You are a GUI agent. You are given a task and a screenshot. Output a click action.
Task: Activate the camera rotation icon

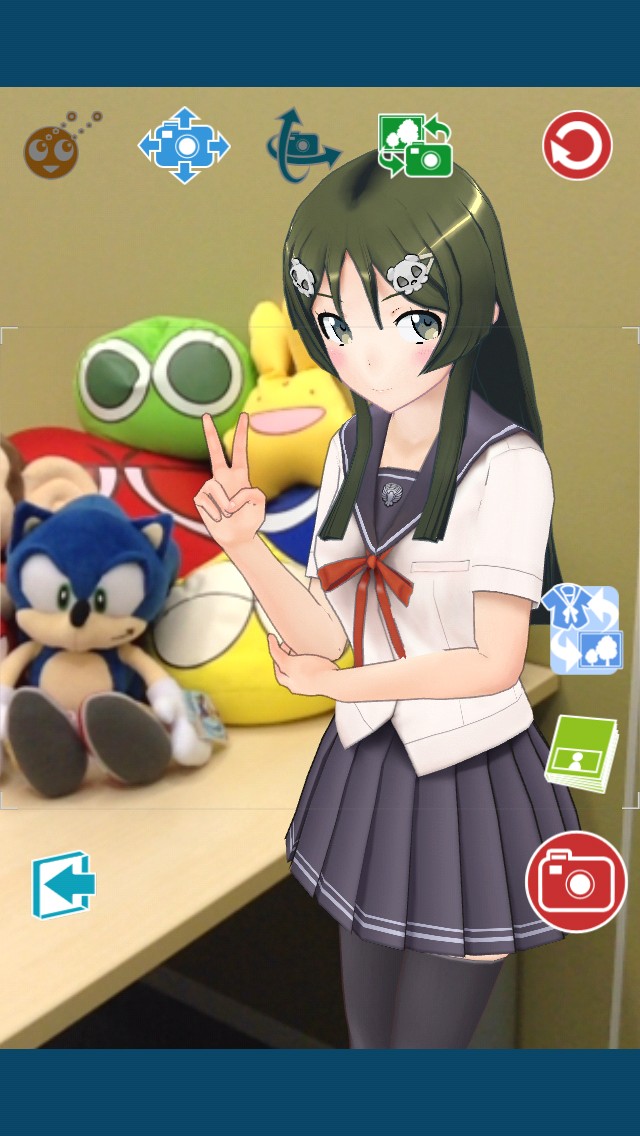(x=302, y=145)
